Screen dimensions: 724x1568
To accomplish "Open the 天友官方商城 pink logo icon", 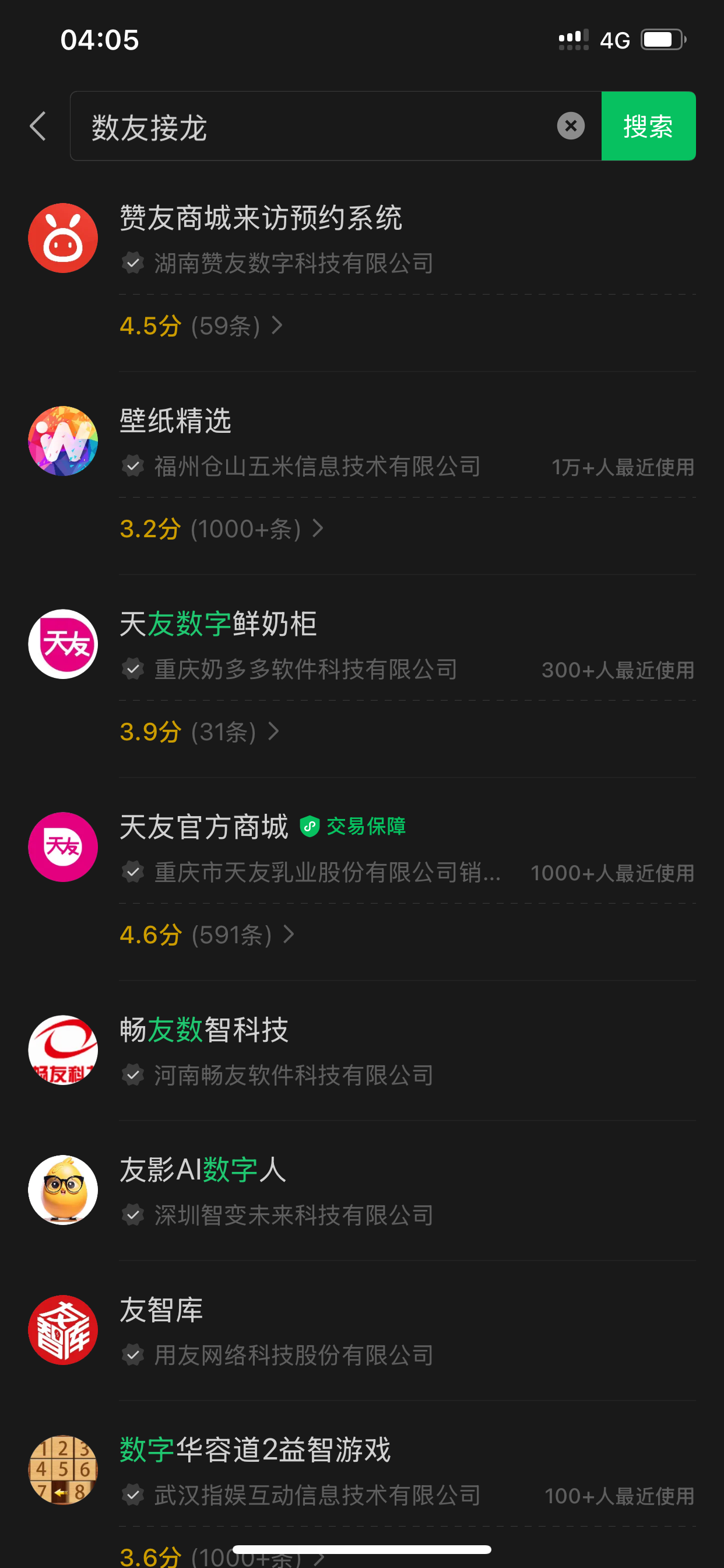I will tap(63, 848).
